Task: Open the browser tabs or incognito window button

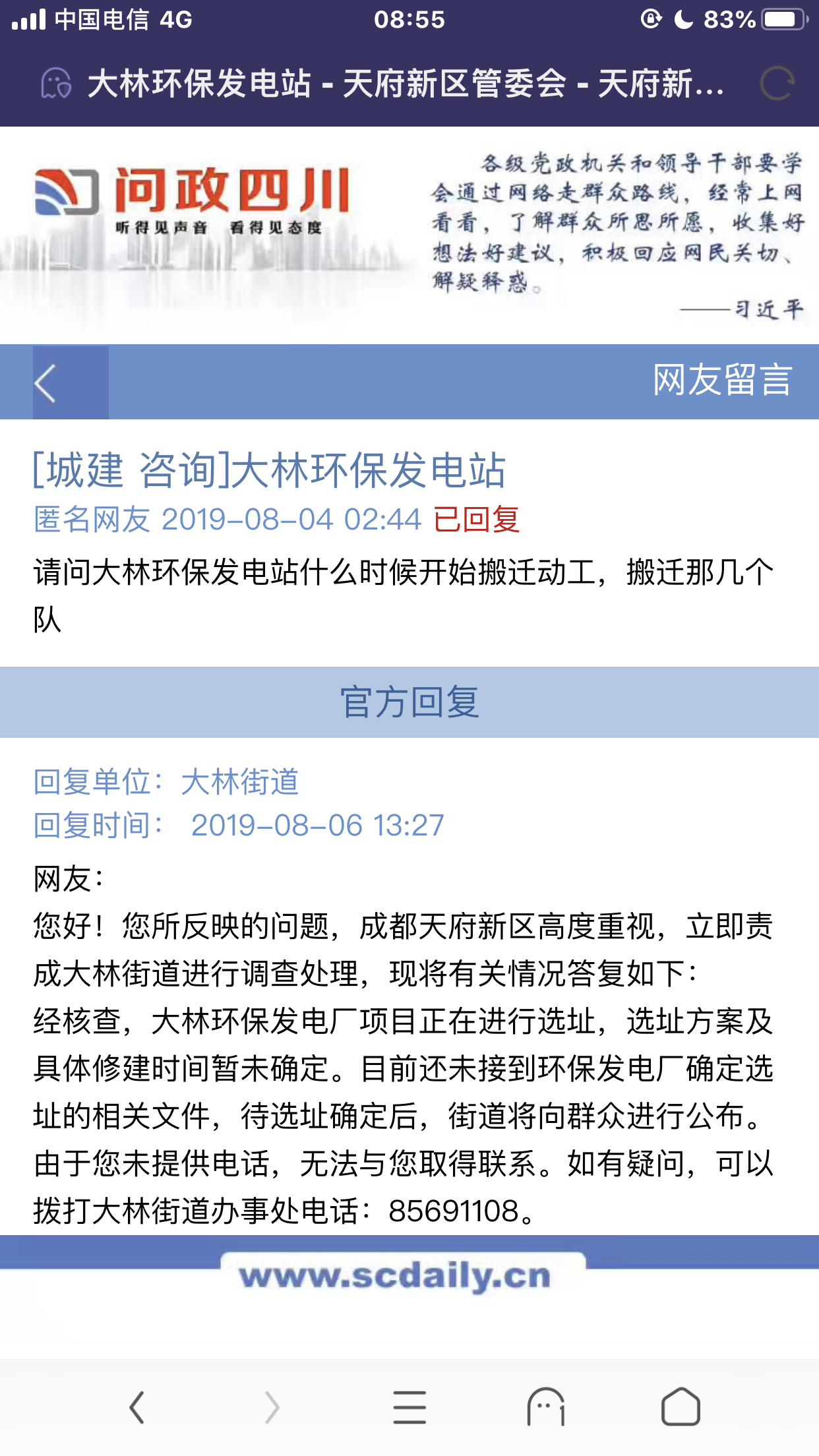Action: pyautogui.click(x=546, y=1408)
